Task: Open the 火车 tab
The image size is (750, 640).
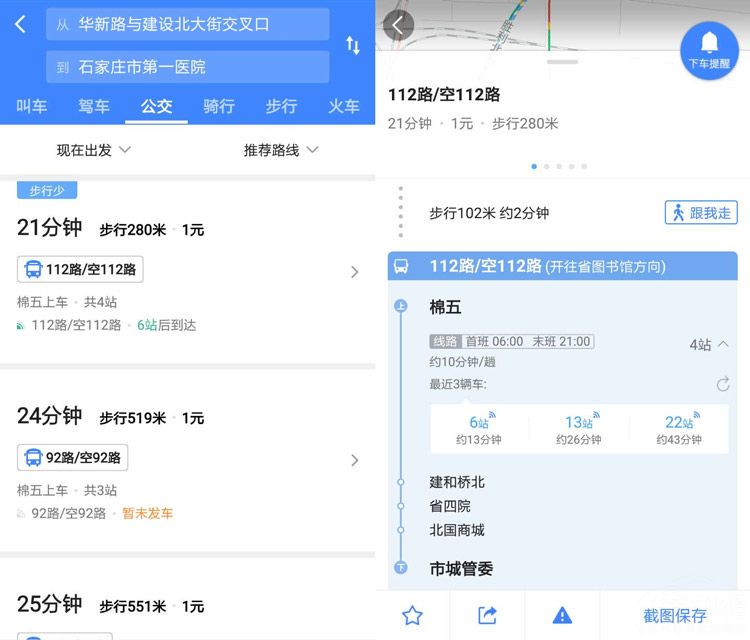Action: 344,106
